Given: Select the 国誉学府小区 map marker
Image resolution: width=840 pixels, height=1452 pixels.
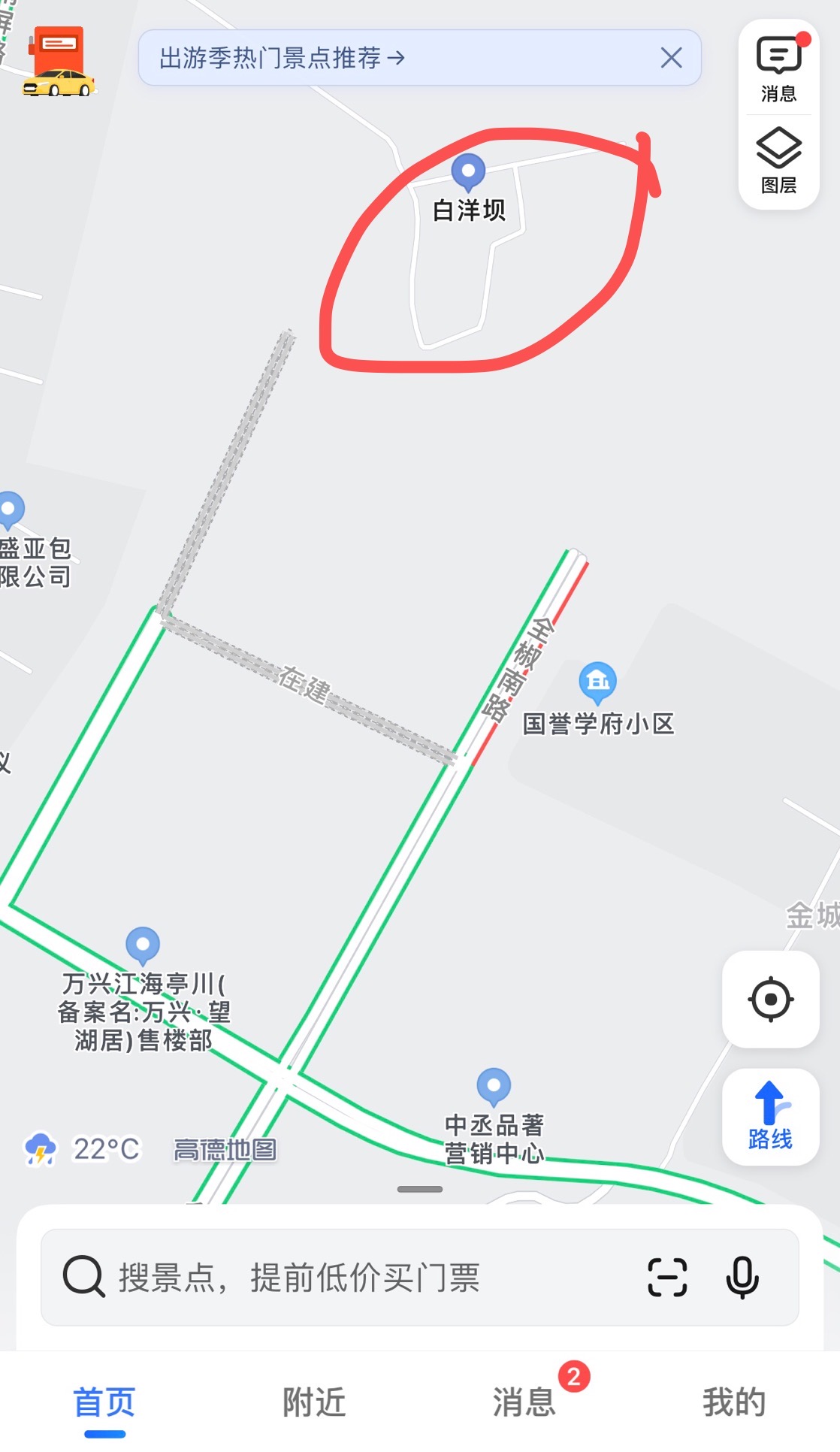Looking at the screenshot, I should pyautogui.click(x=598, y=682).
